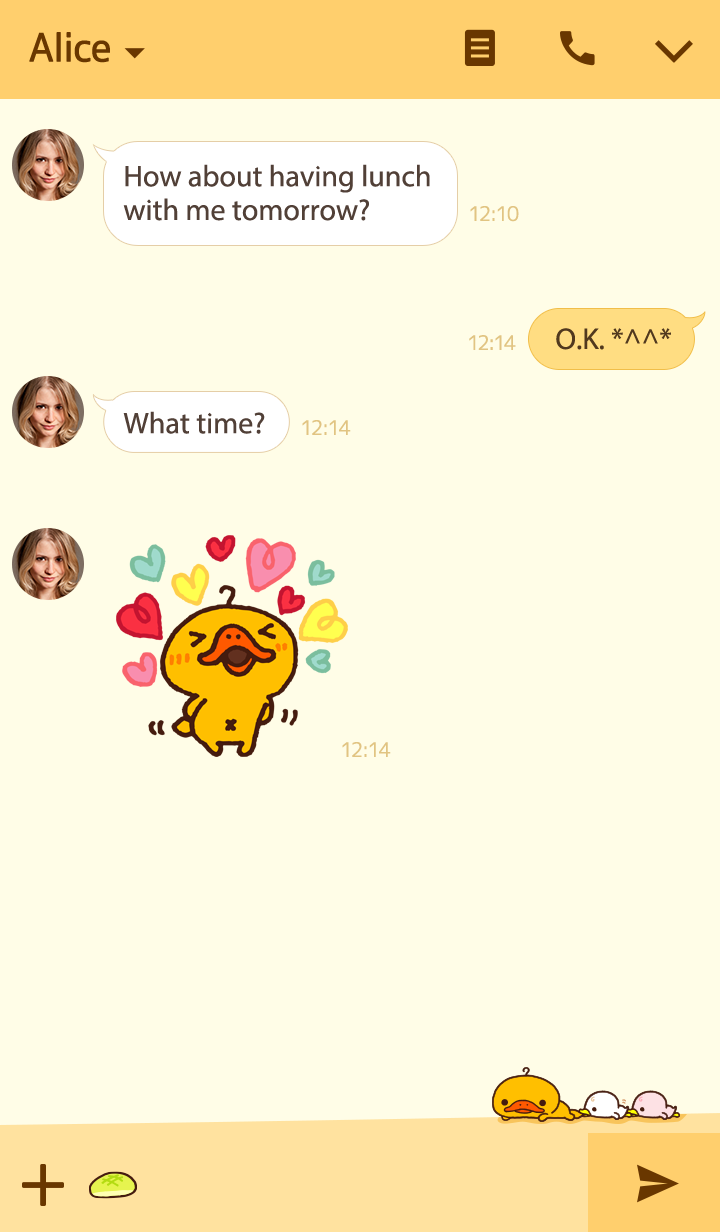Open the notes icon in header
Image resolution: width=720 pixels, height=1232 pixels.
(480, 48)
